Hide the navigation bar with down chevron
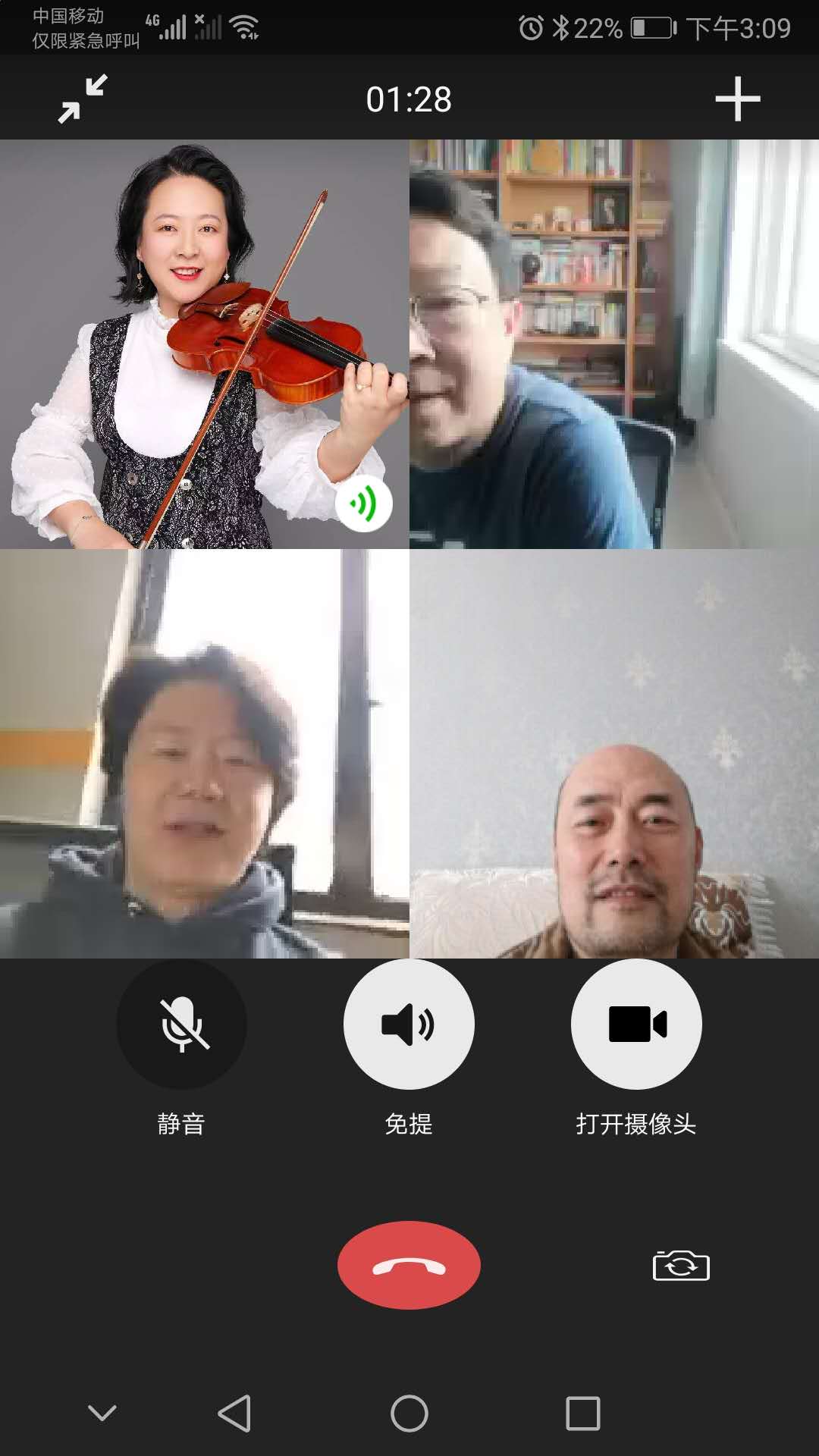The width and height of the screenshot is (819, 1456). tap(102, 1413)
